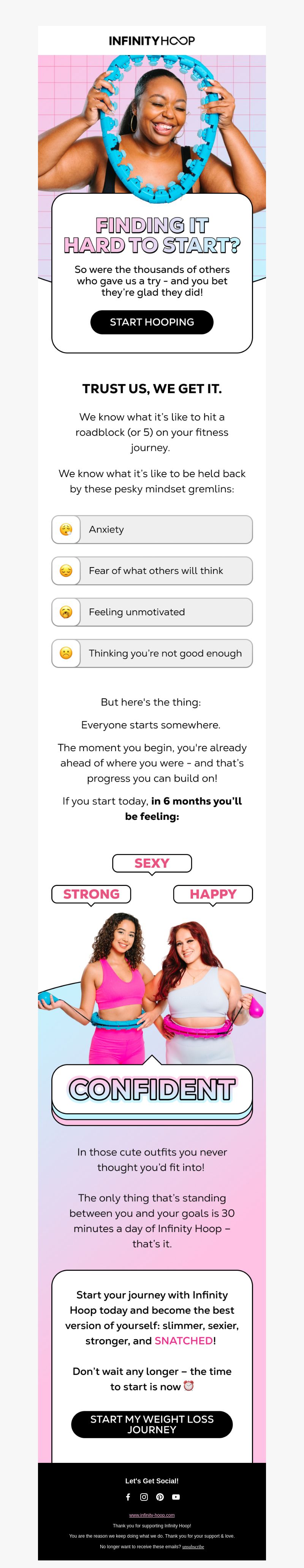Tap the START HOOPING button
The image size is (304, 1568).
point(152,322)
